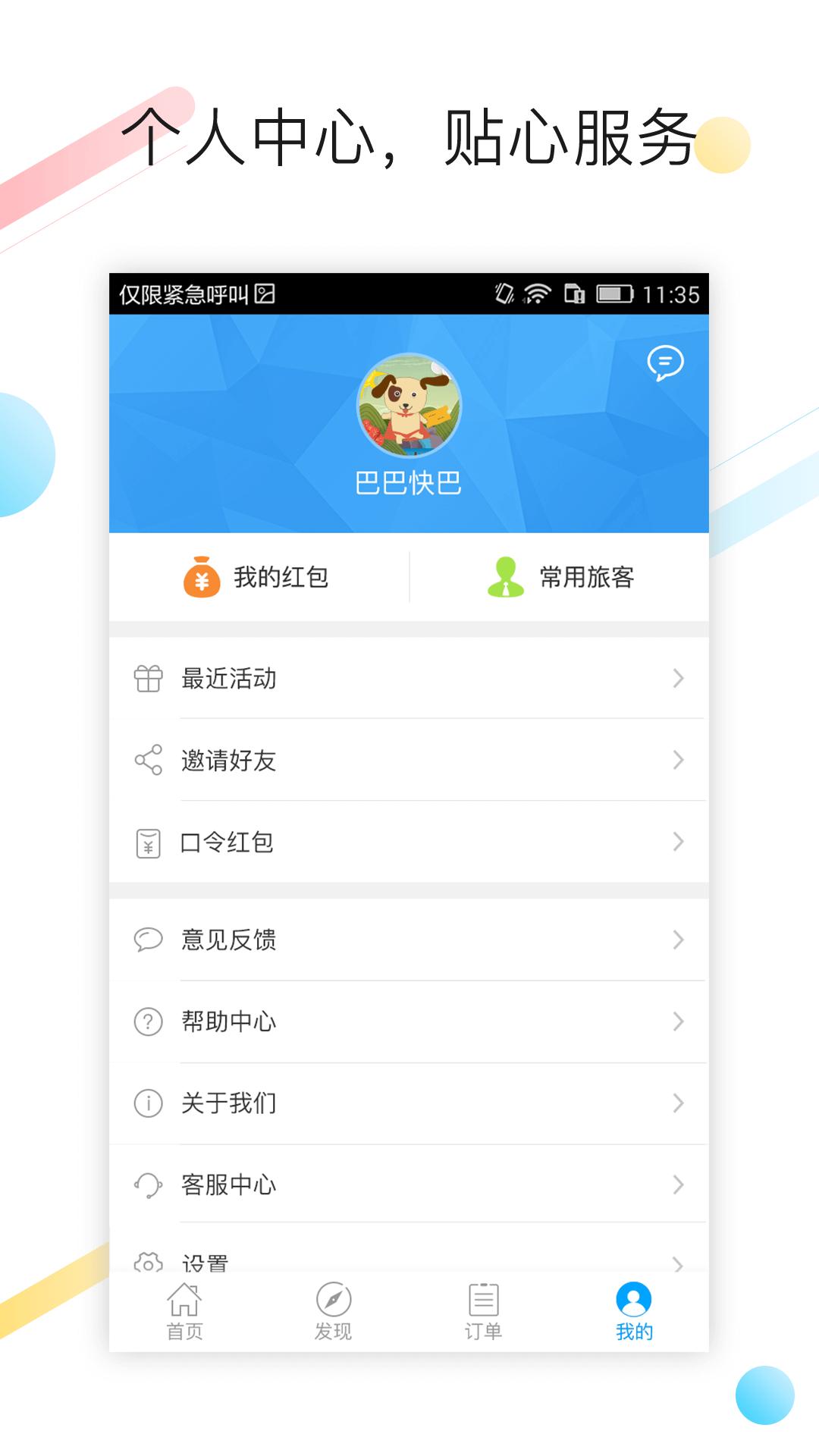Click the green passenger icon for 常用旅客

505,576
